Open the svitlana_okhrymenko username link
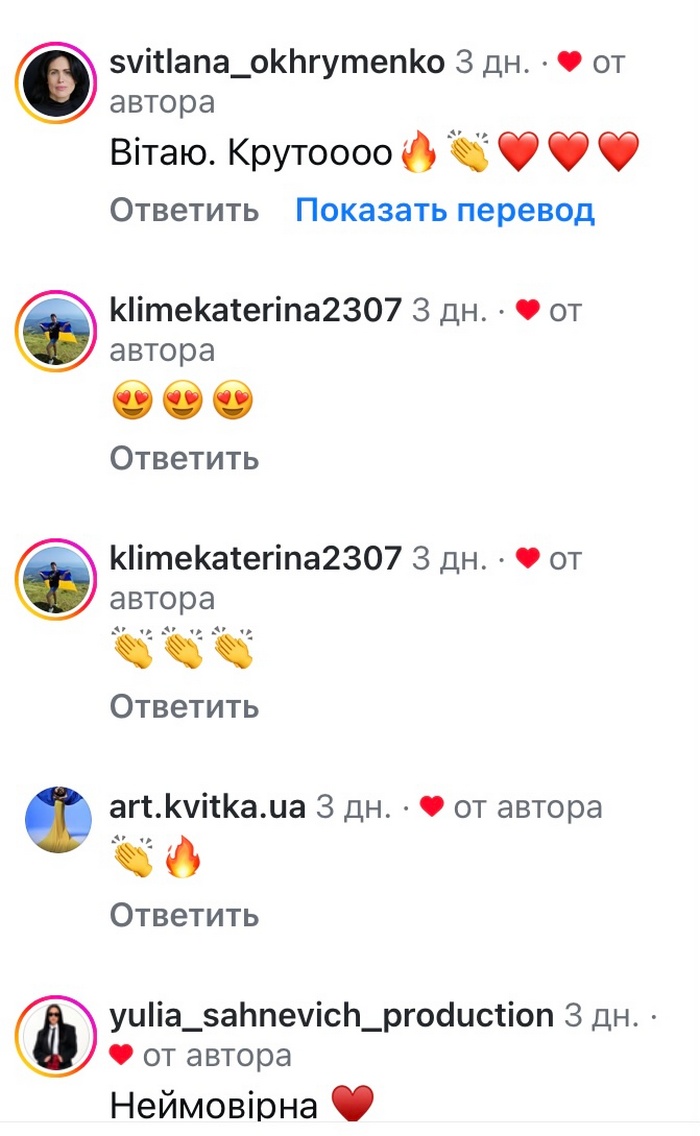Viewport: 700px width, 1136px height. pos(276,62)
